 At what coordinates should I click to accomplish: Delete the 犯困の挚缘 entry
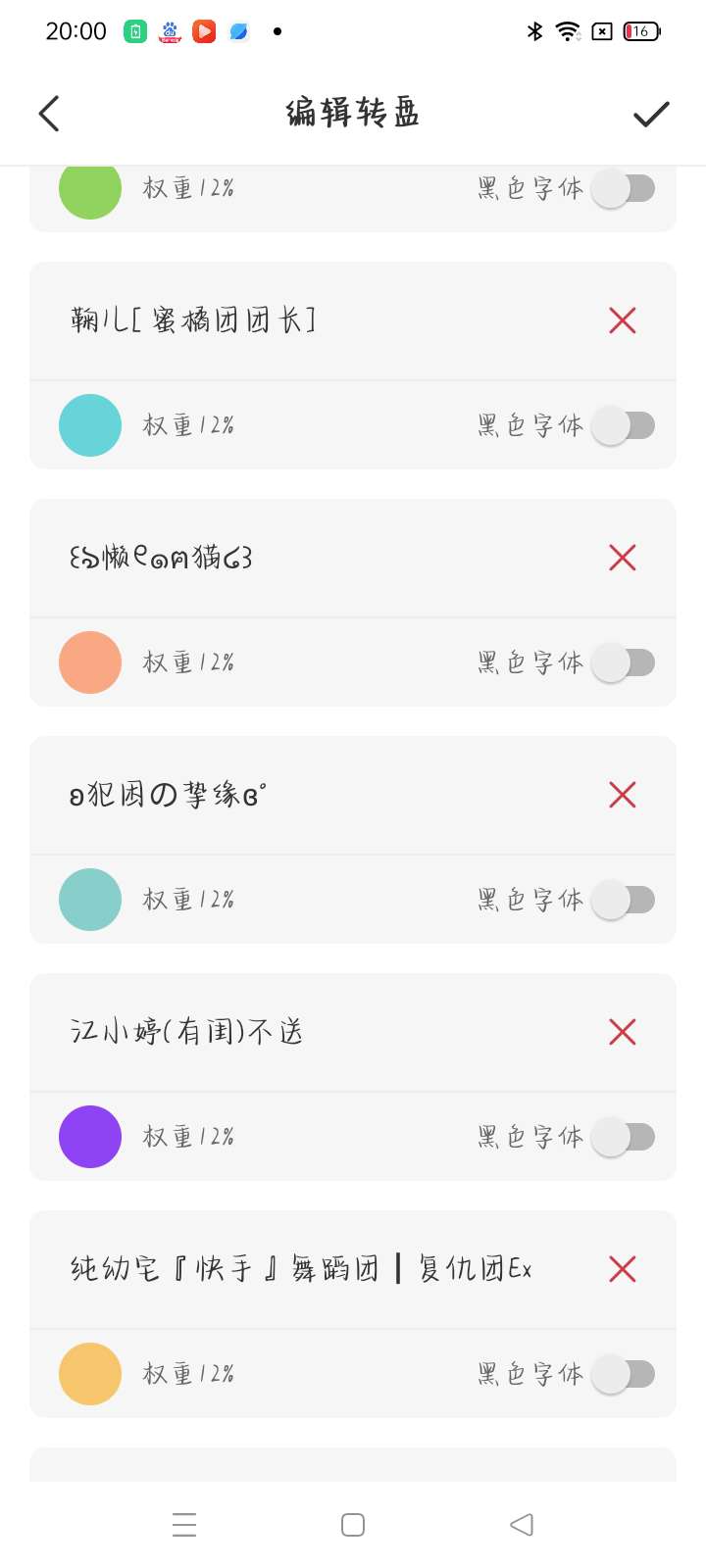(x=623, y=795)
